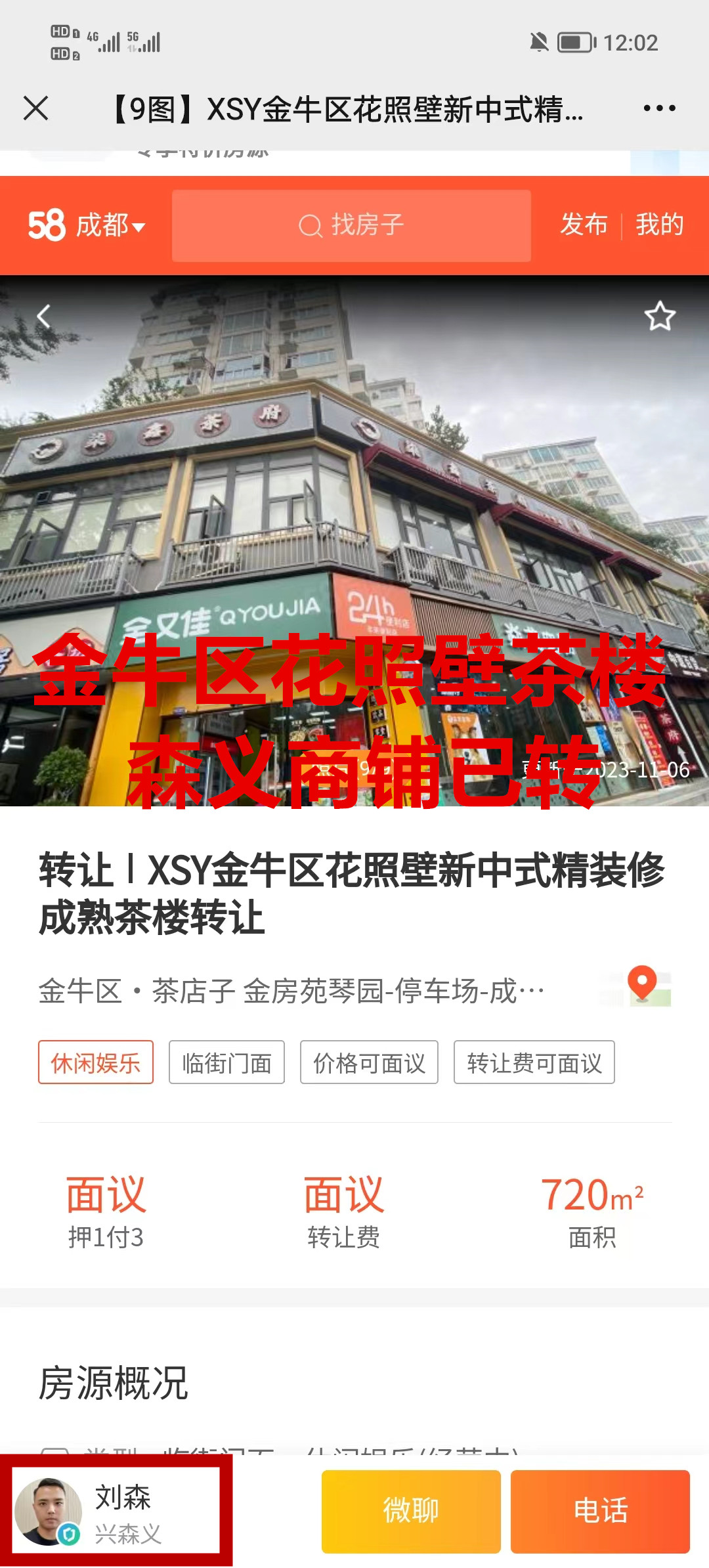Close the webpage with the X button
Viewport: 709px width, 1568px height.
pos(35,108)
